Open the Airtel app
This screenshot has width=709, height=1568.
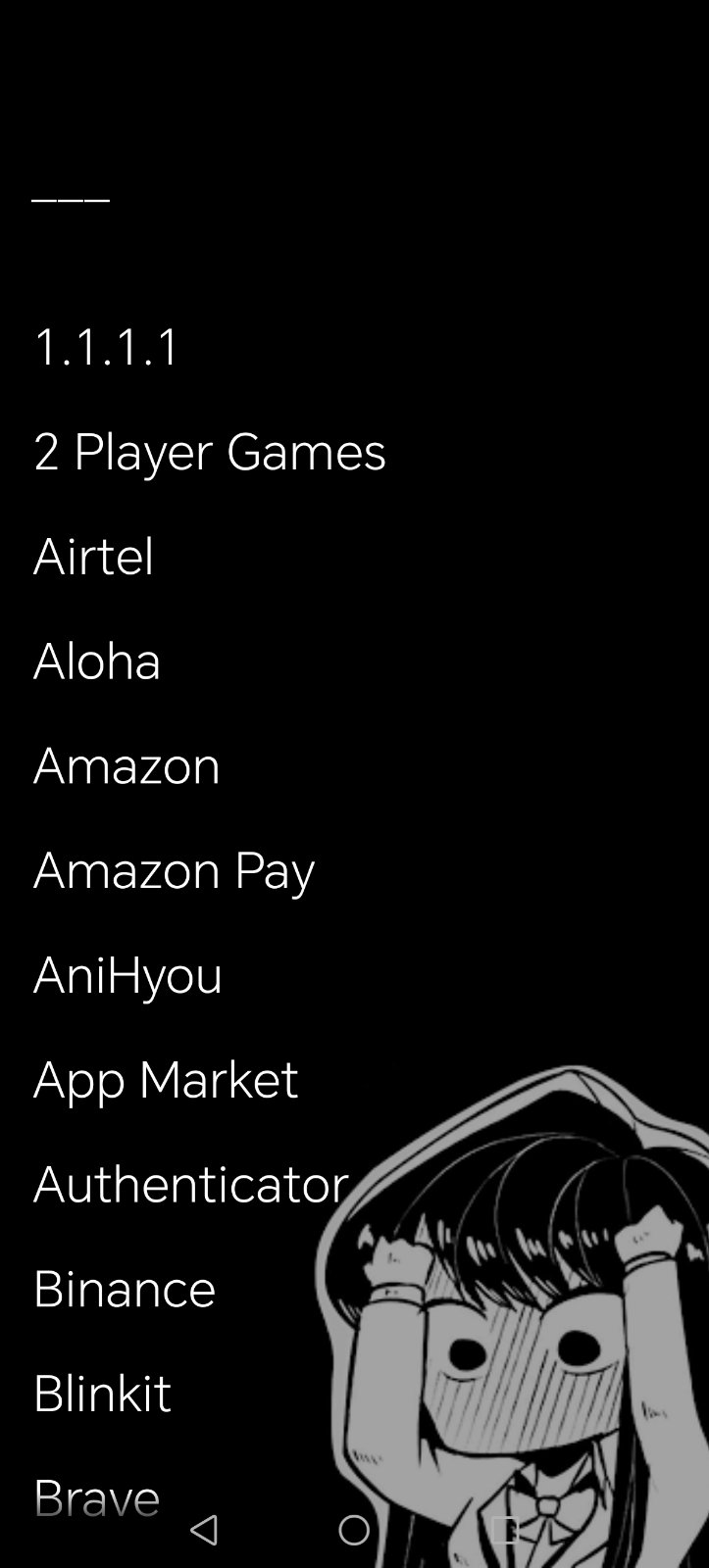pos(93,557)
